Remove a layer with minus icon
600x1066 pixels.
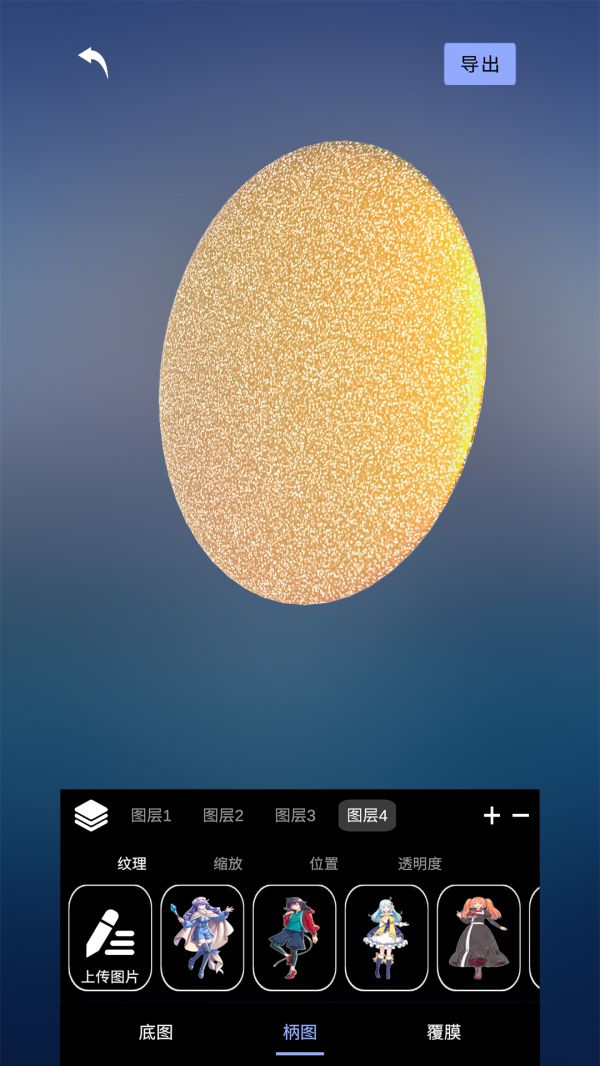pyautogui.click(x=521, y=816)
